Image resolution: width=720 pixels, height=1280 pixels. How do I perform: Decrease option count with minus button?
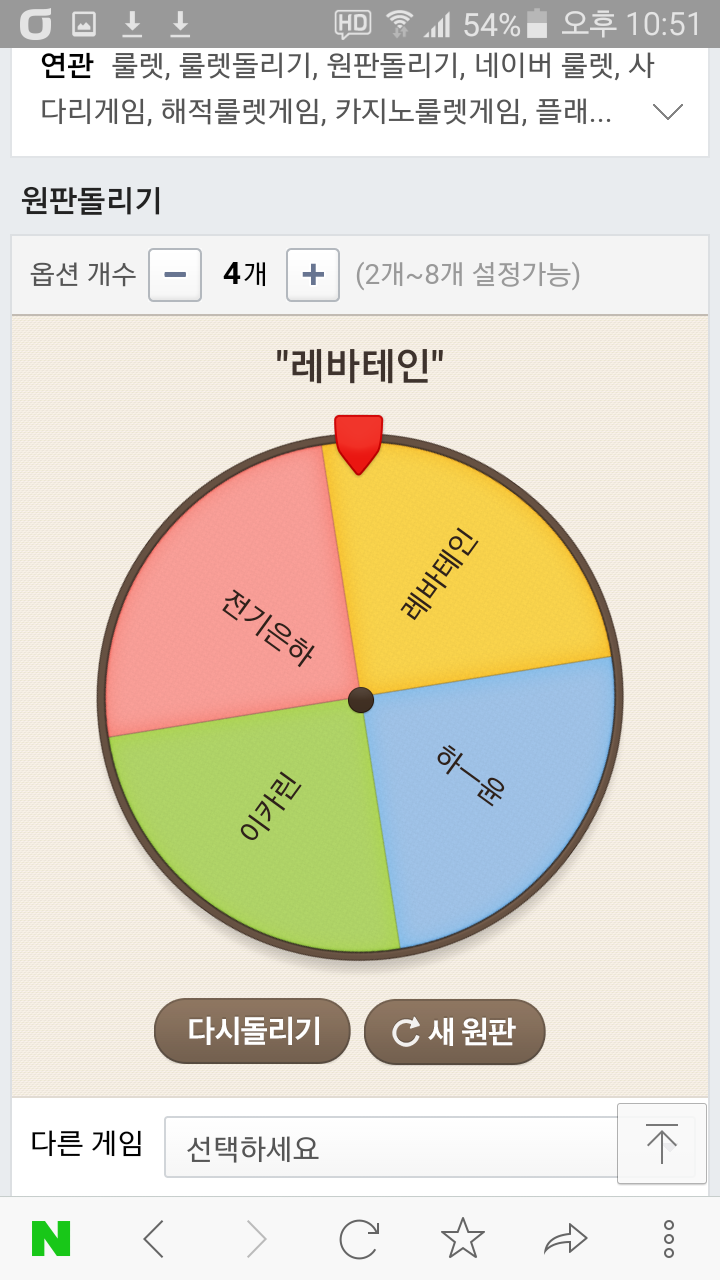tap(175, 275)
